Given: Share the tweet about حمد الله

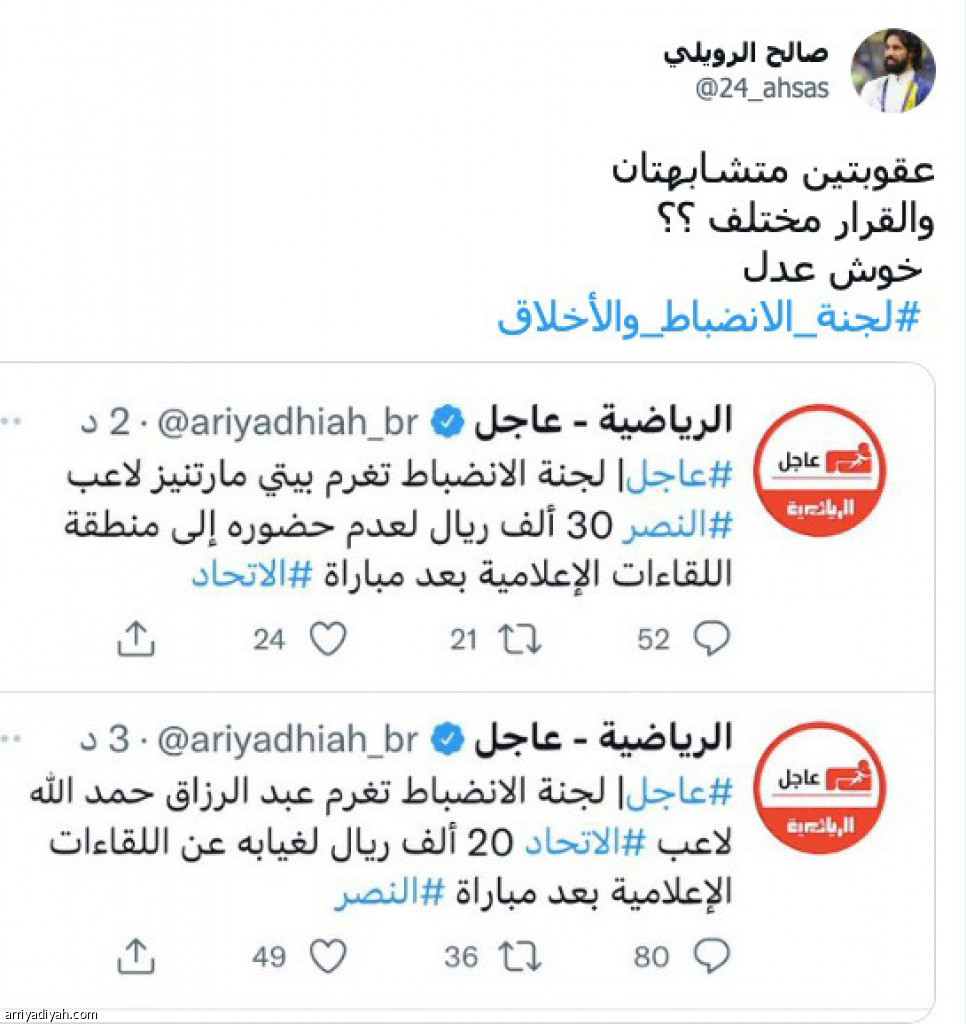Looking at the screenshot, I should click(135, 957).
